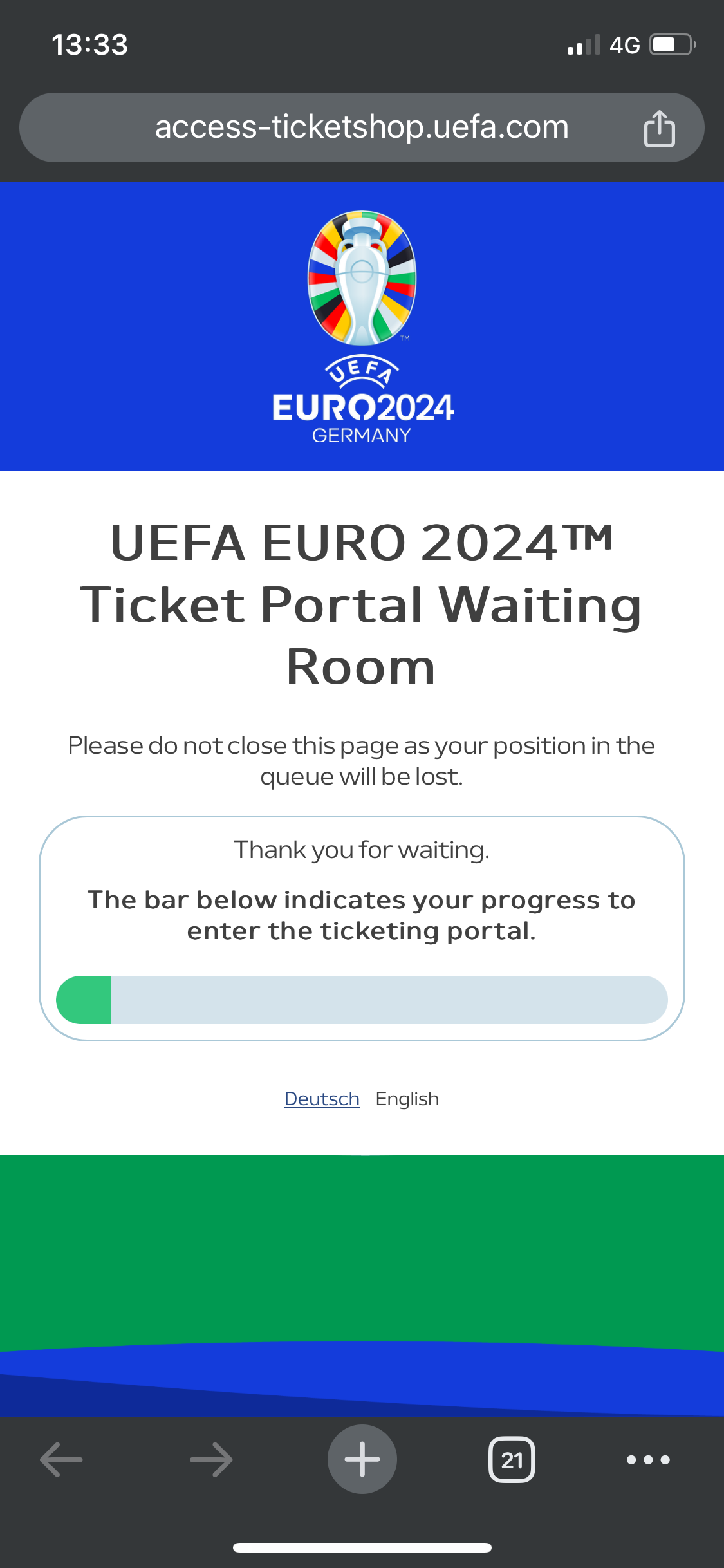
Task: Share this page via the share icon
Action: tap(659, 129)
